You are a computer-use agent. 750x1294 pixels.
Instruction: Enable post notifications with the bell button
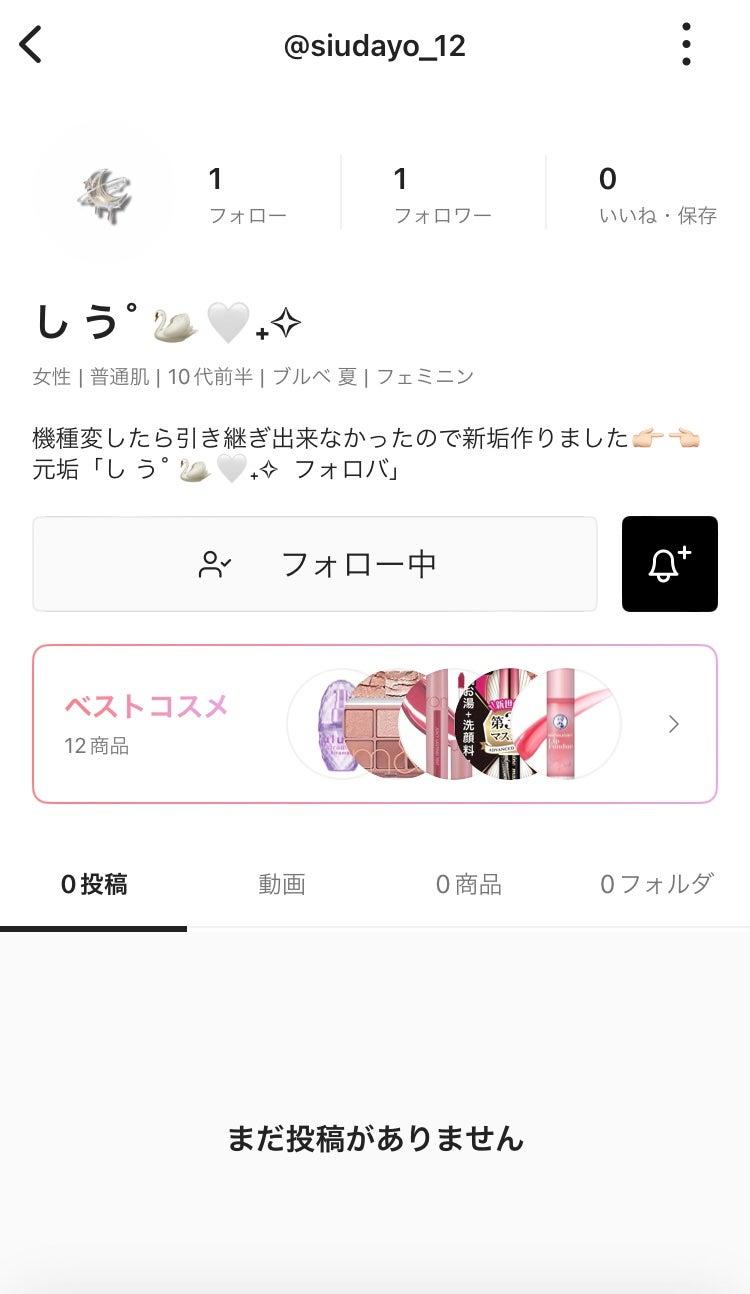click(x=669, y=564)
